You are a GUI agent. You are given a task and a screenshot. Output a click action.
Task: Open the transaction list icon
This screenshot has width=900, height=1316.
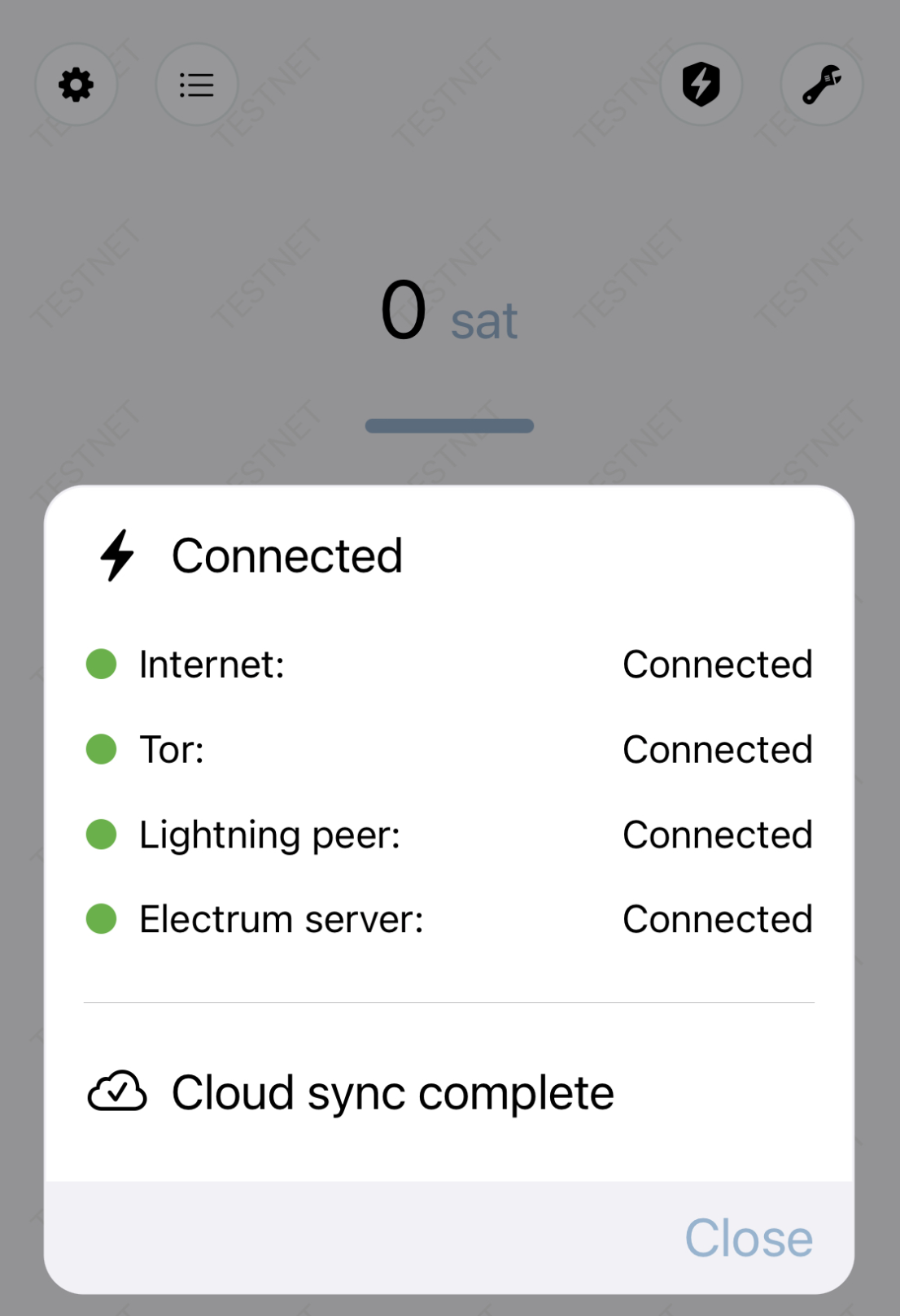coord(196,85)
